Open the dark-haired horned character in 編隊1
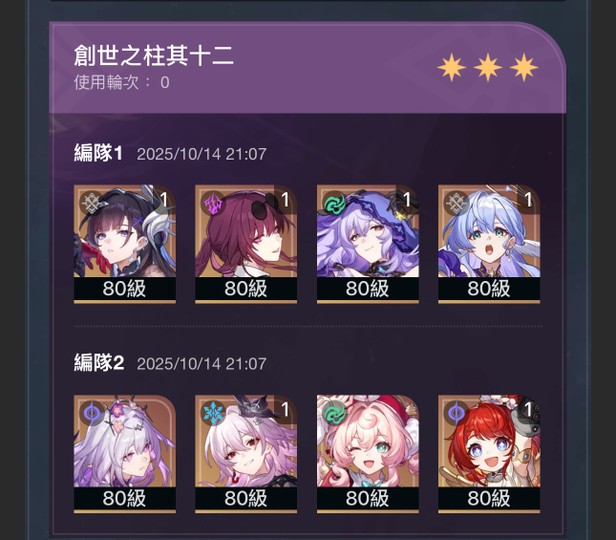This screenshot has height=540, width=616. [x=125, y=243]
